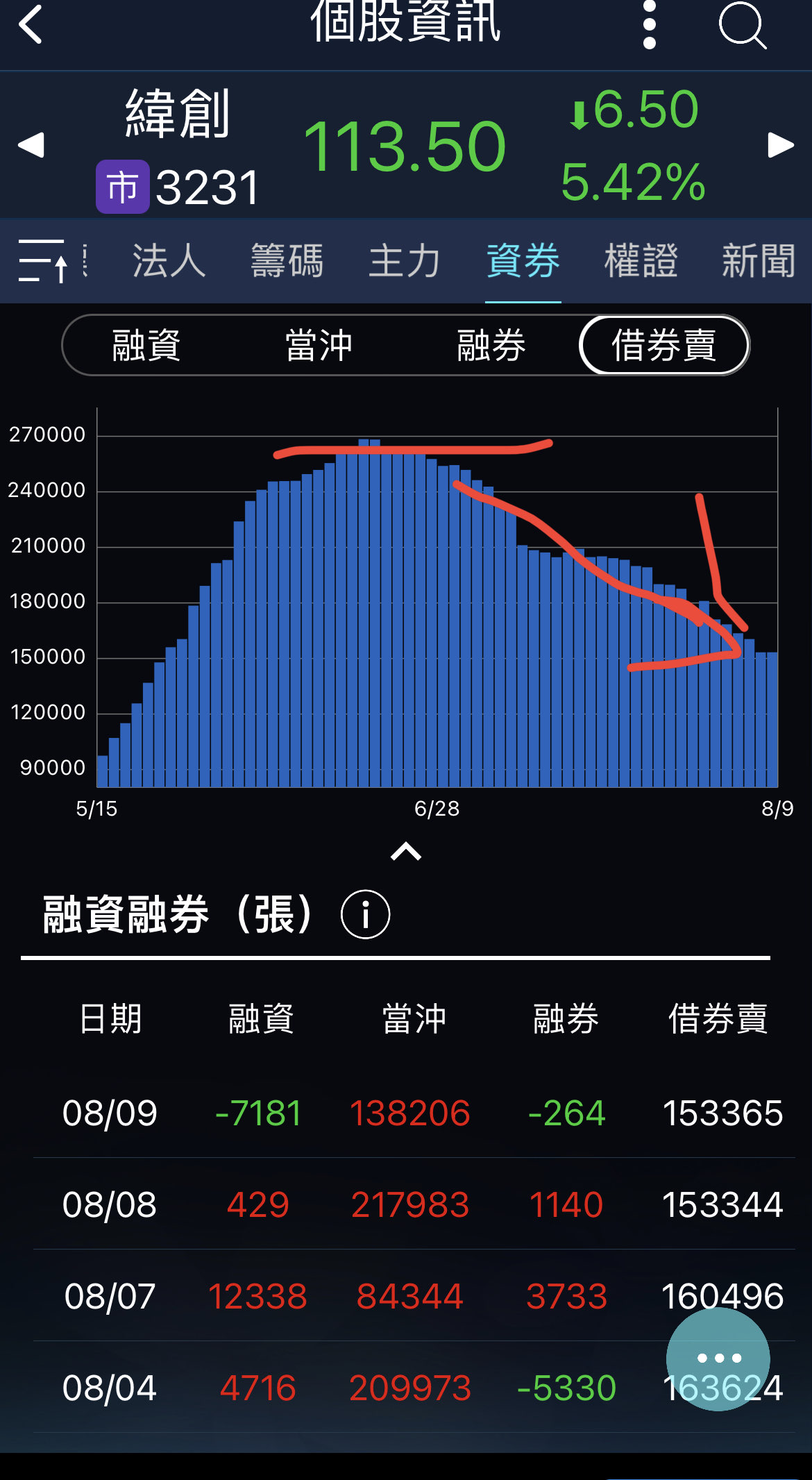Open the three-dot overflow menu

click(650, 24)
